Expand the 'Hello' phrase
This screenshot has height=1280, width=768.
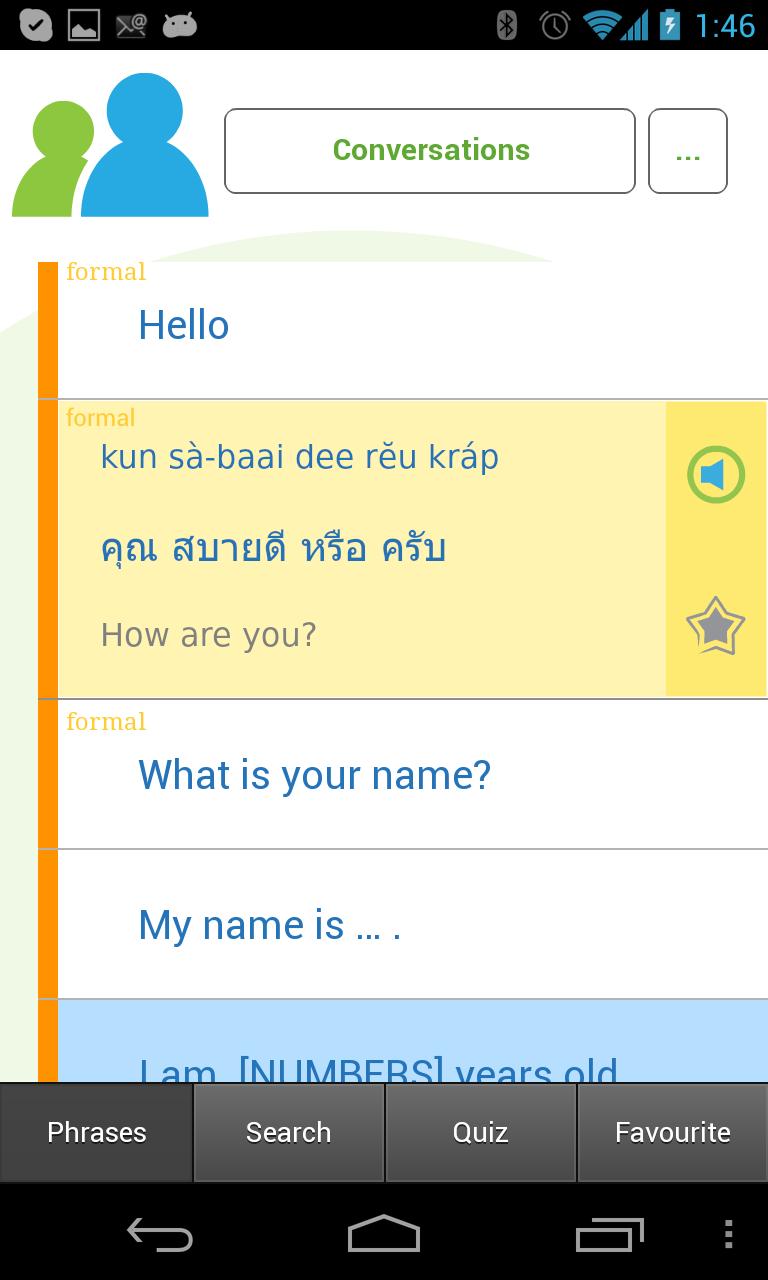click(x=400, y=328)
